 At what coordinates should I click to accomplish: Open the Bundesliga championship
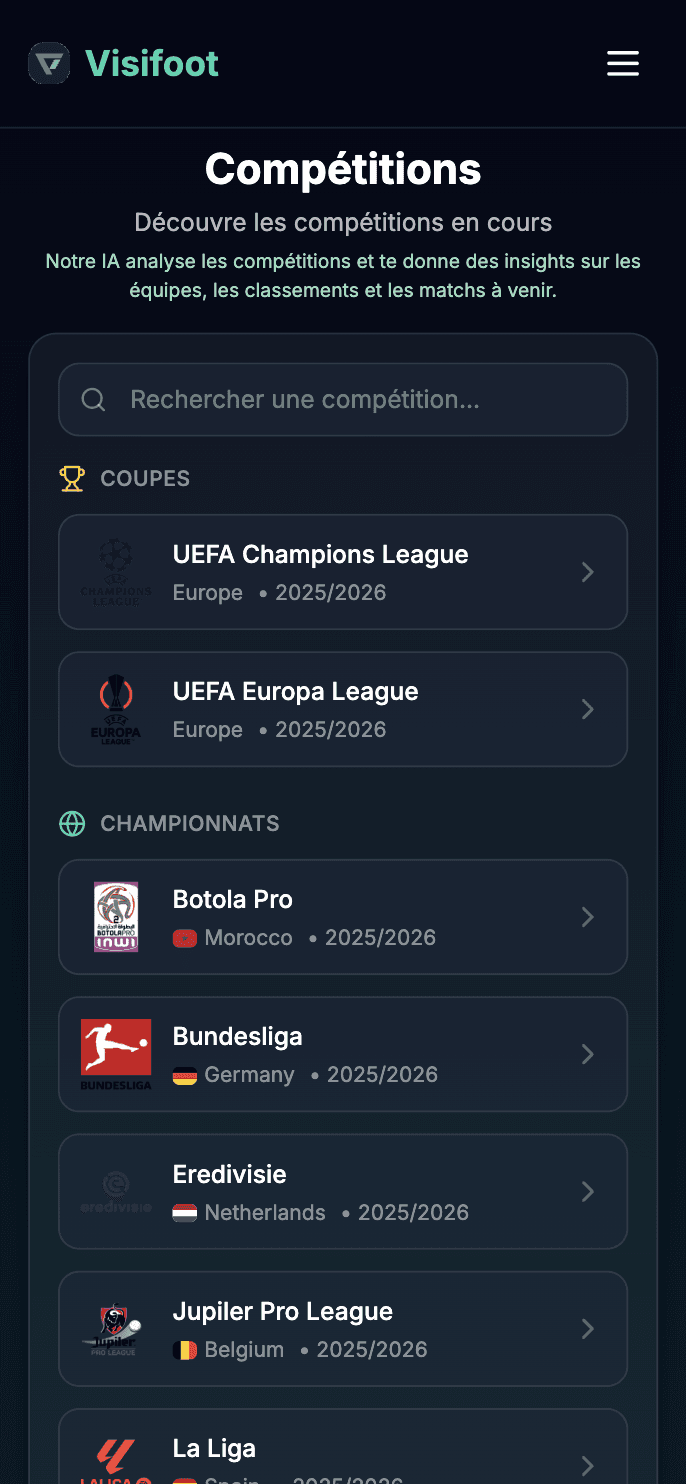tap(343, 1054)
